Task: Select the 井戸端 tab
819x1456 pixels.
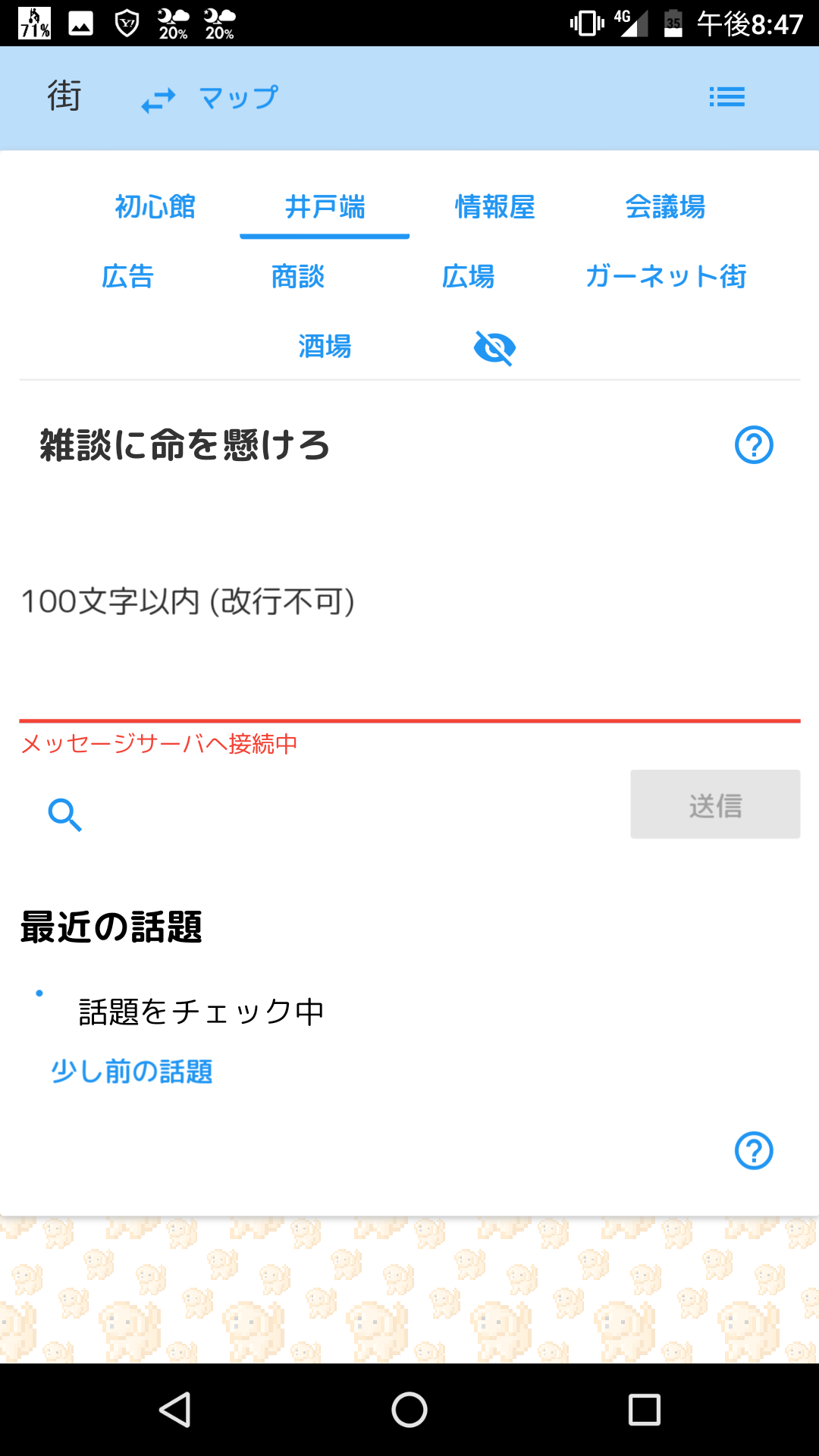Action: pyautogui.click(x=325, y=206)
